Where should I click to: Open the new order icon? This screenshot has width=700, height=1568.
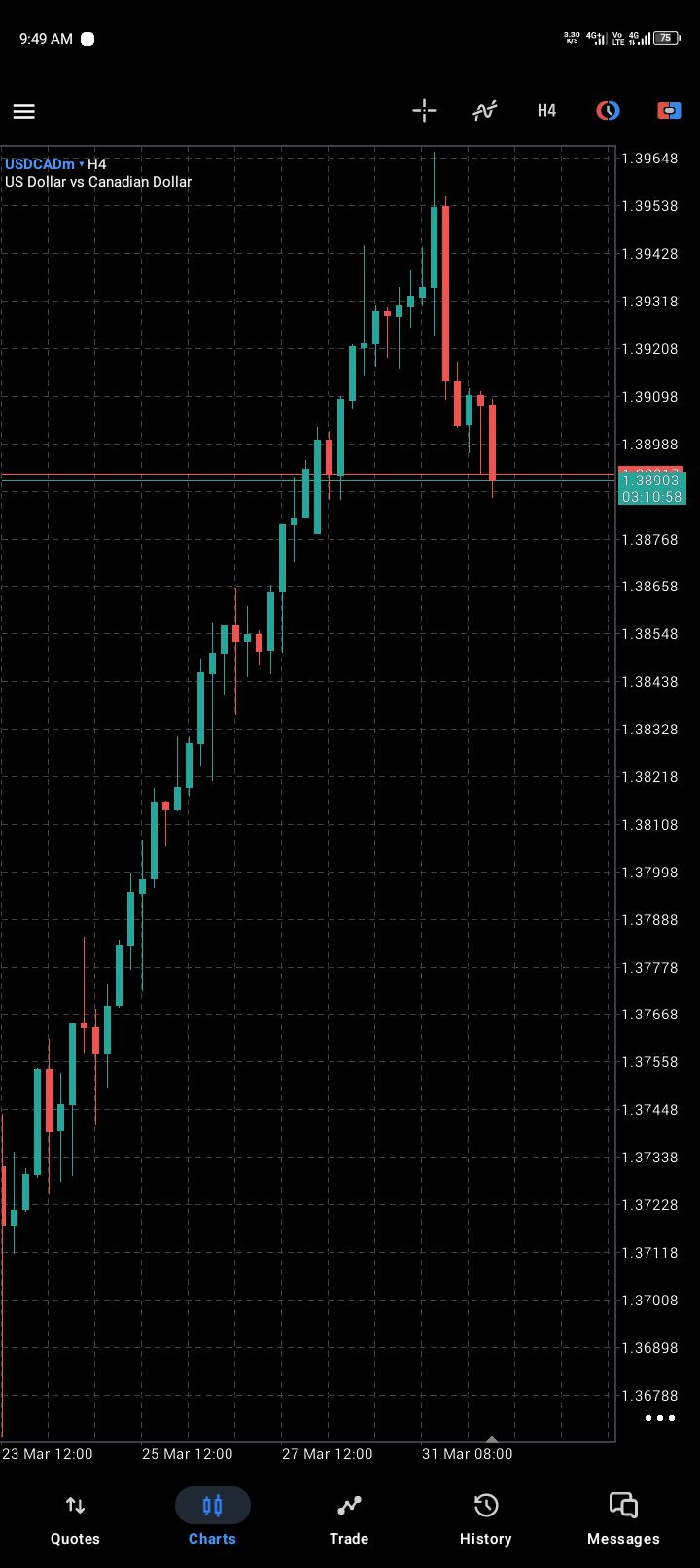coord(669,110)
